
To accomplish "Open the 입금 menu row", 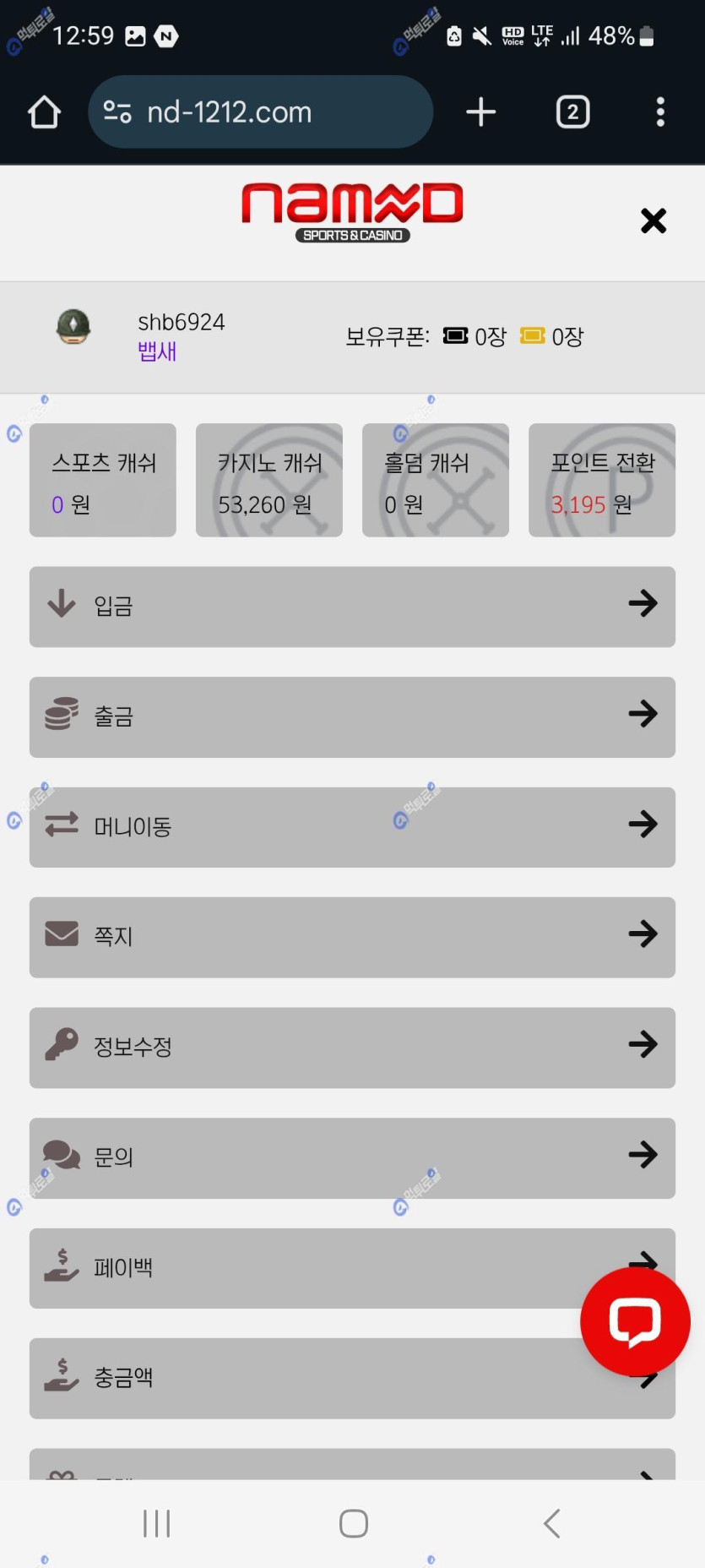I will click(x=352, y=607).
